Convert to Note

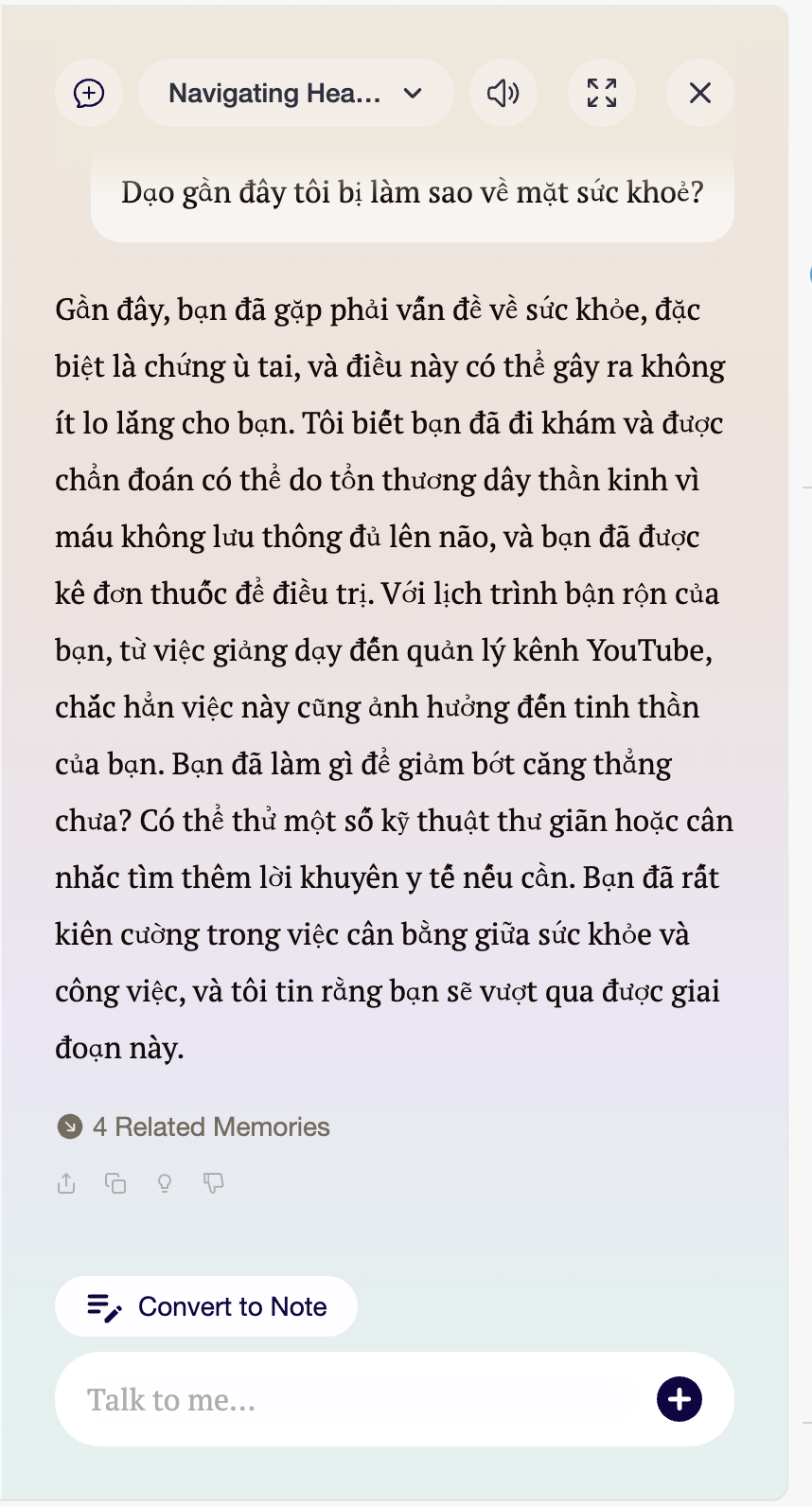pyautogui.click(x=206, y=1306)
